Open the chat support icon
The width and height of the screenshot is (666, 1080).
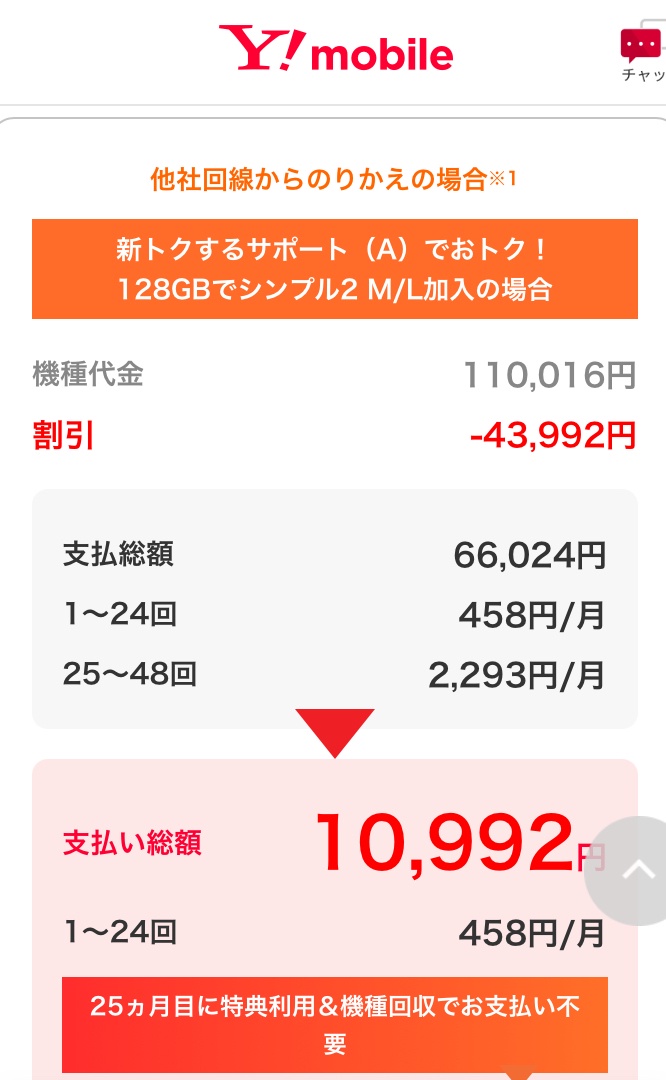point(643,55)
